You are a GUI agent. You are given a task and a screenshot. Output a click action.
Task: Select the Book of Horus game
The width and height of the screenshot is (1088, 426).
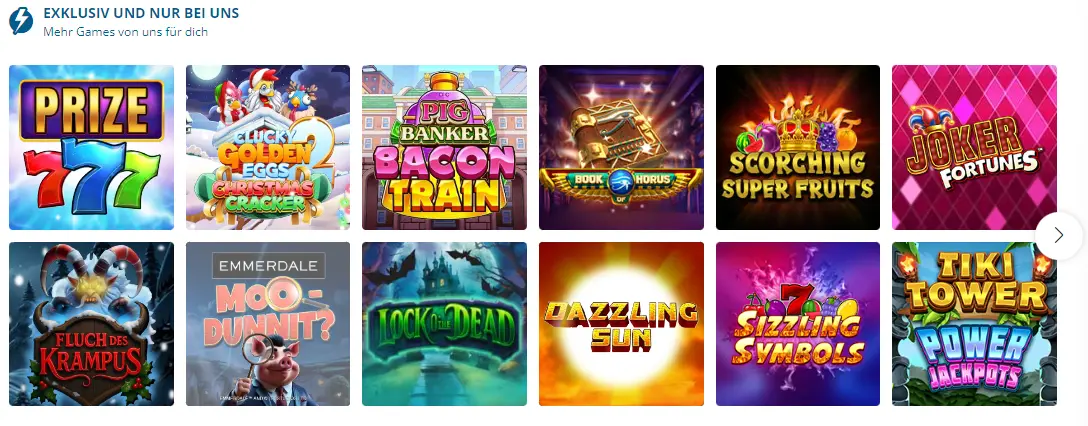[621, 147]
